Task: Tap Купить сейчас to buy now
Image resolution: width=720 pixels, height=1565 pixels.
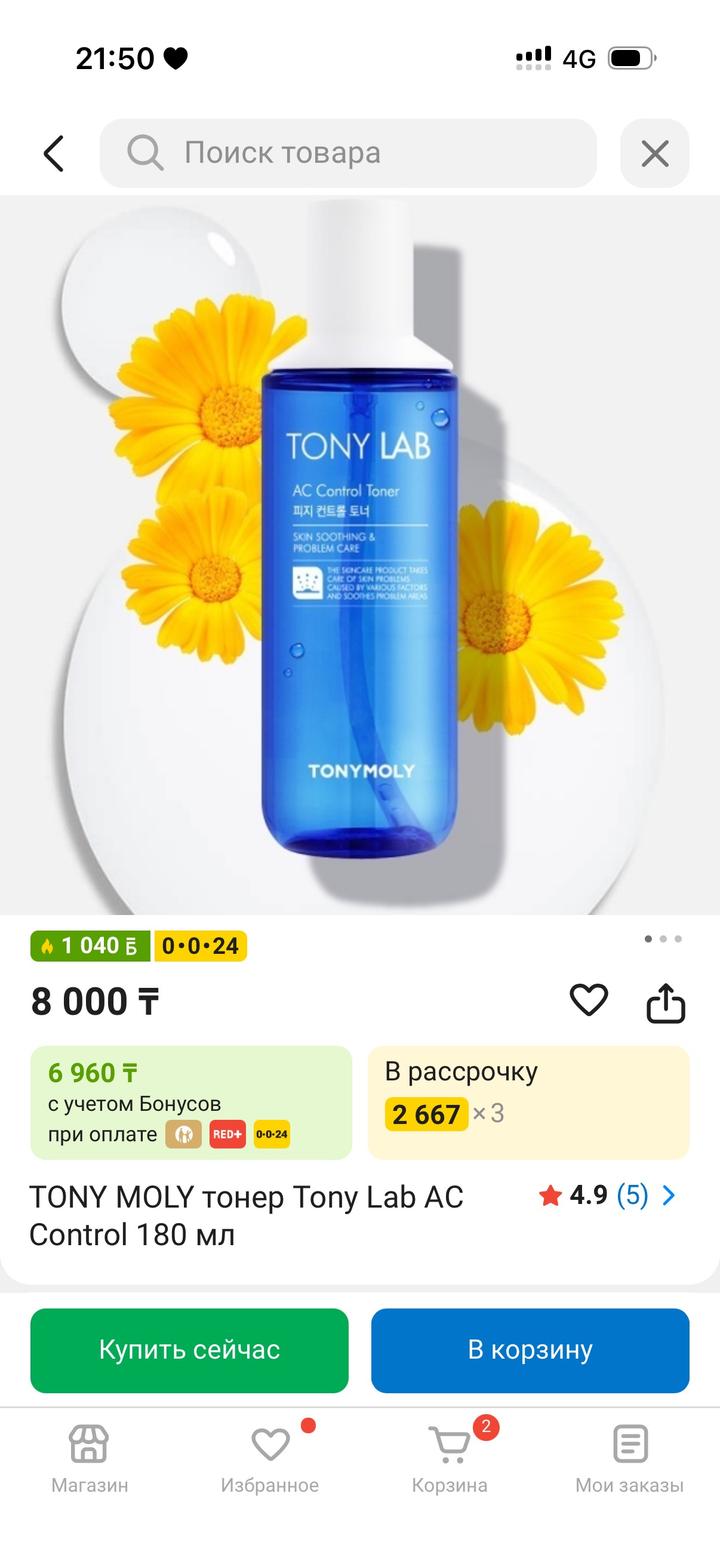Action: tap(189, 1350)
